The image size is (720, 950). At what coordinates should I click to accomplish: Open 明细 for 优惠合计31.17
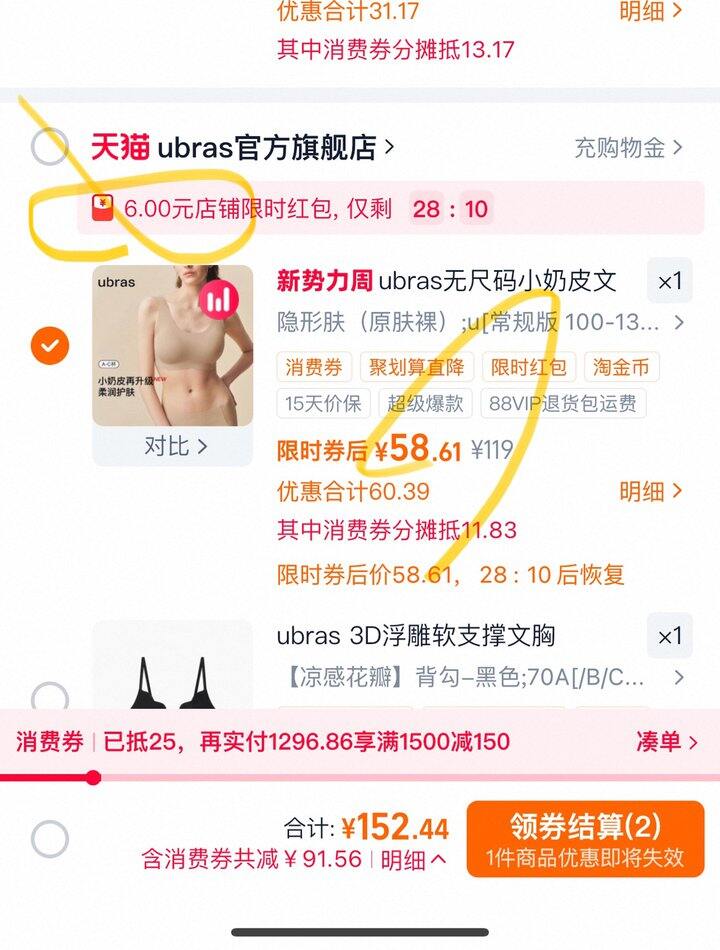point(650,12)
